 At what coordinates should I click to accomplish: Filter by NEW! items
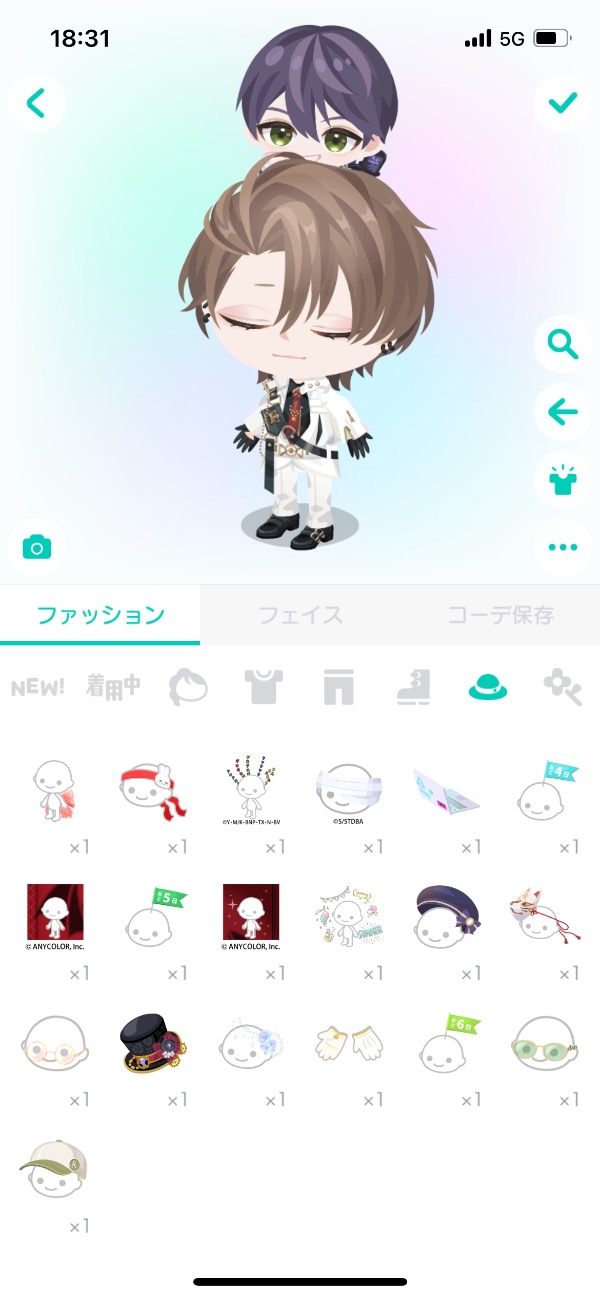pos(38,687)
